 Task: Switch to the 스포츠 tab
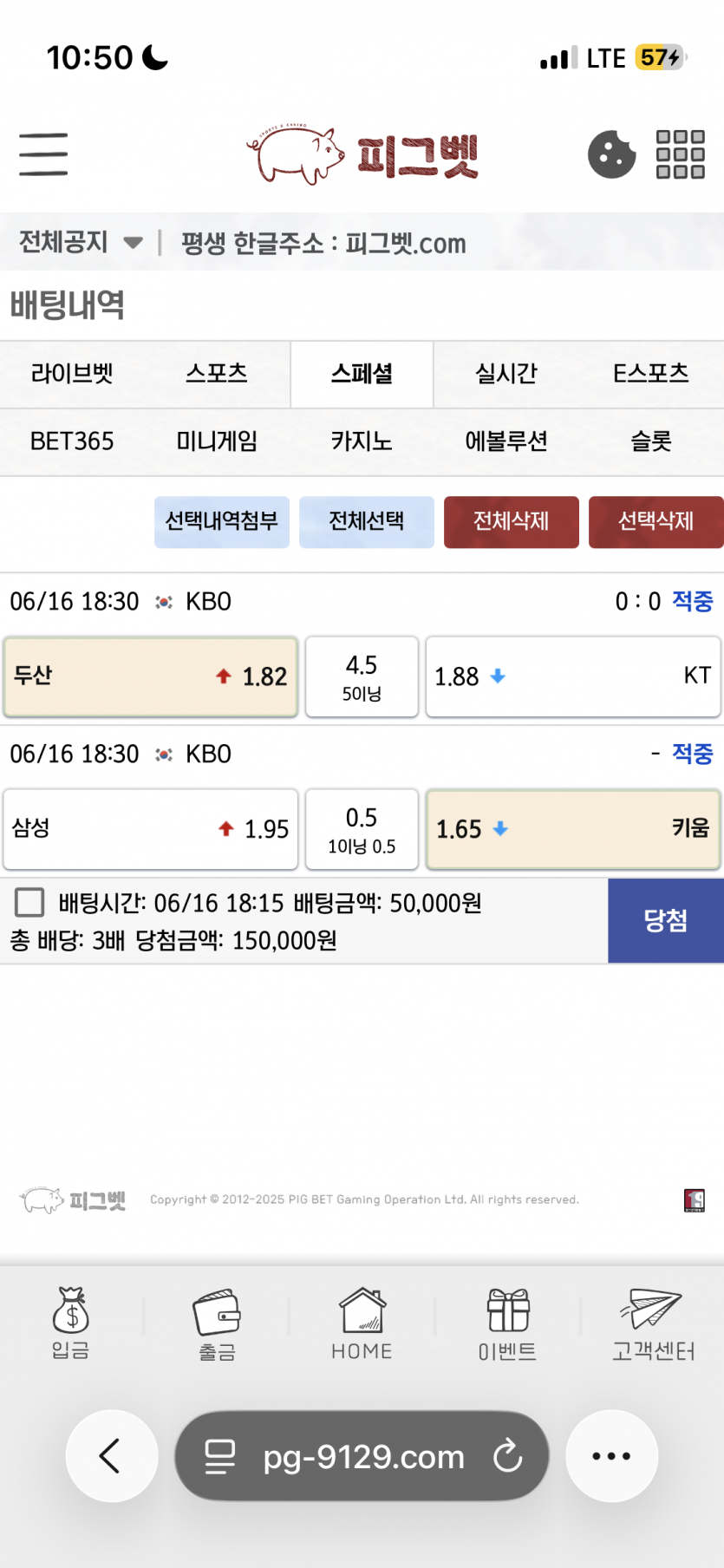pos(217,374)
